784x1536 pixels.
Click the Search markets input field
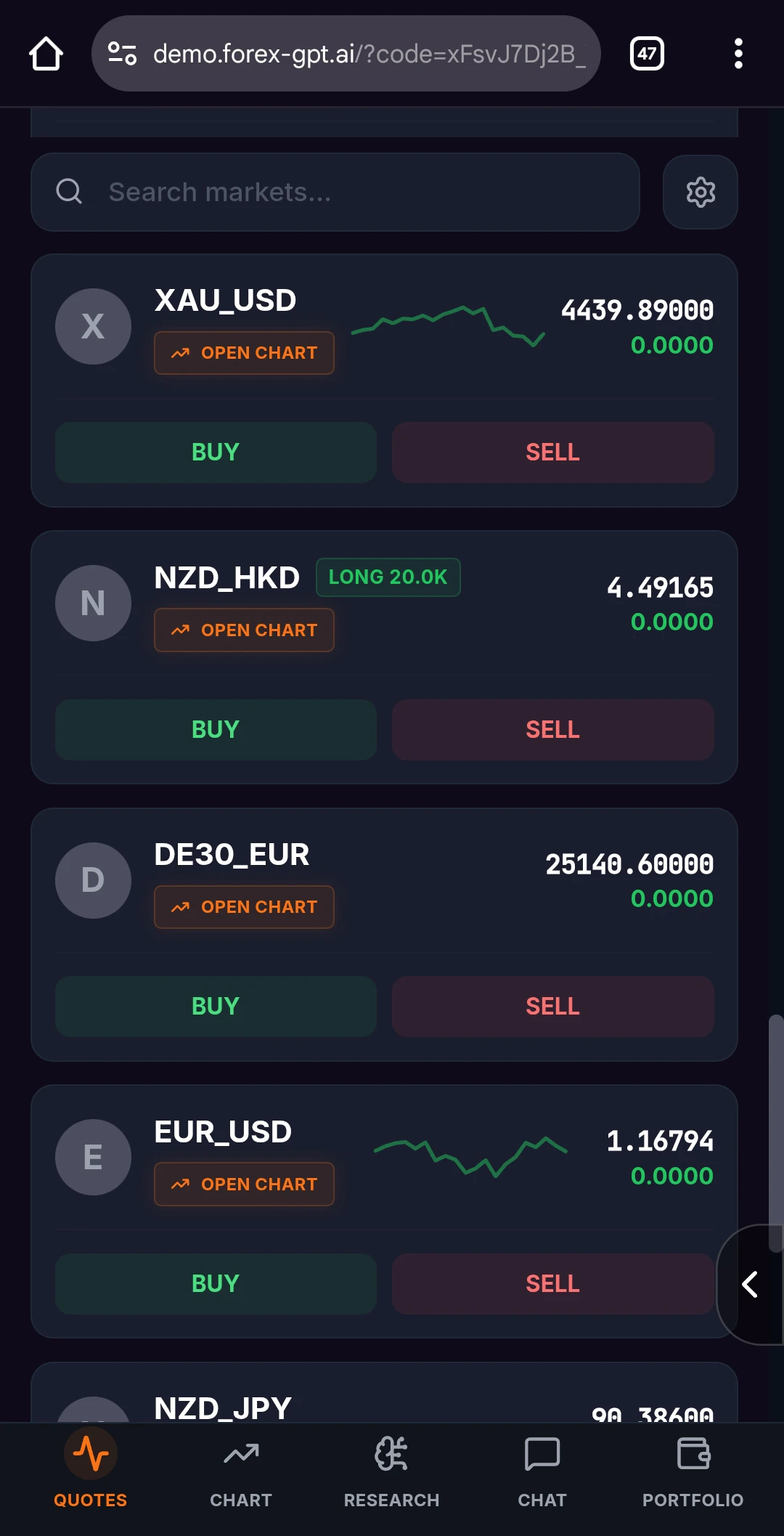(x=334, y=192)
